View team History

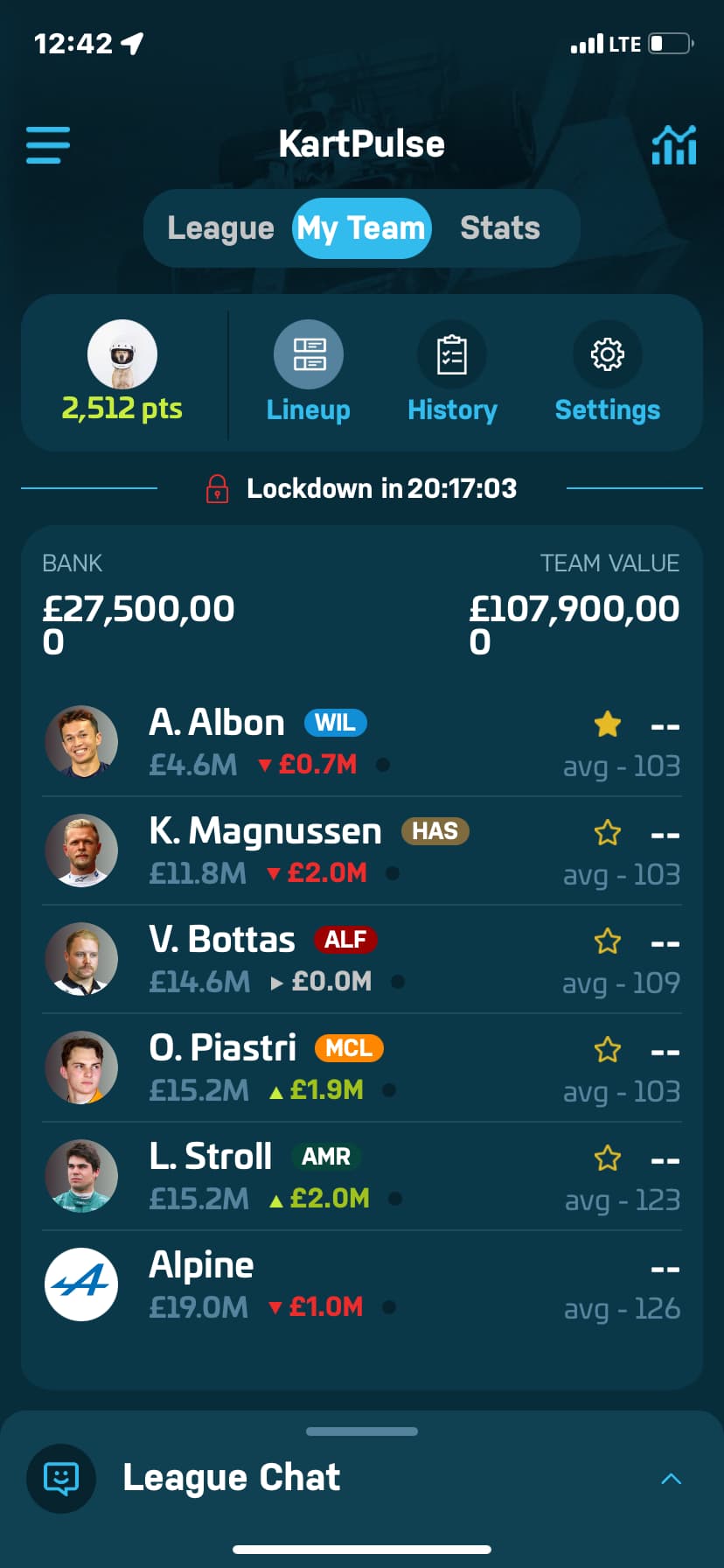click(452, 372)
